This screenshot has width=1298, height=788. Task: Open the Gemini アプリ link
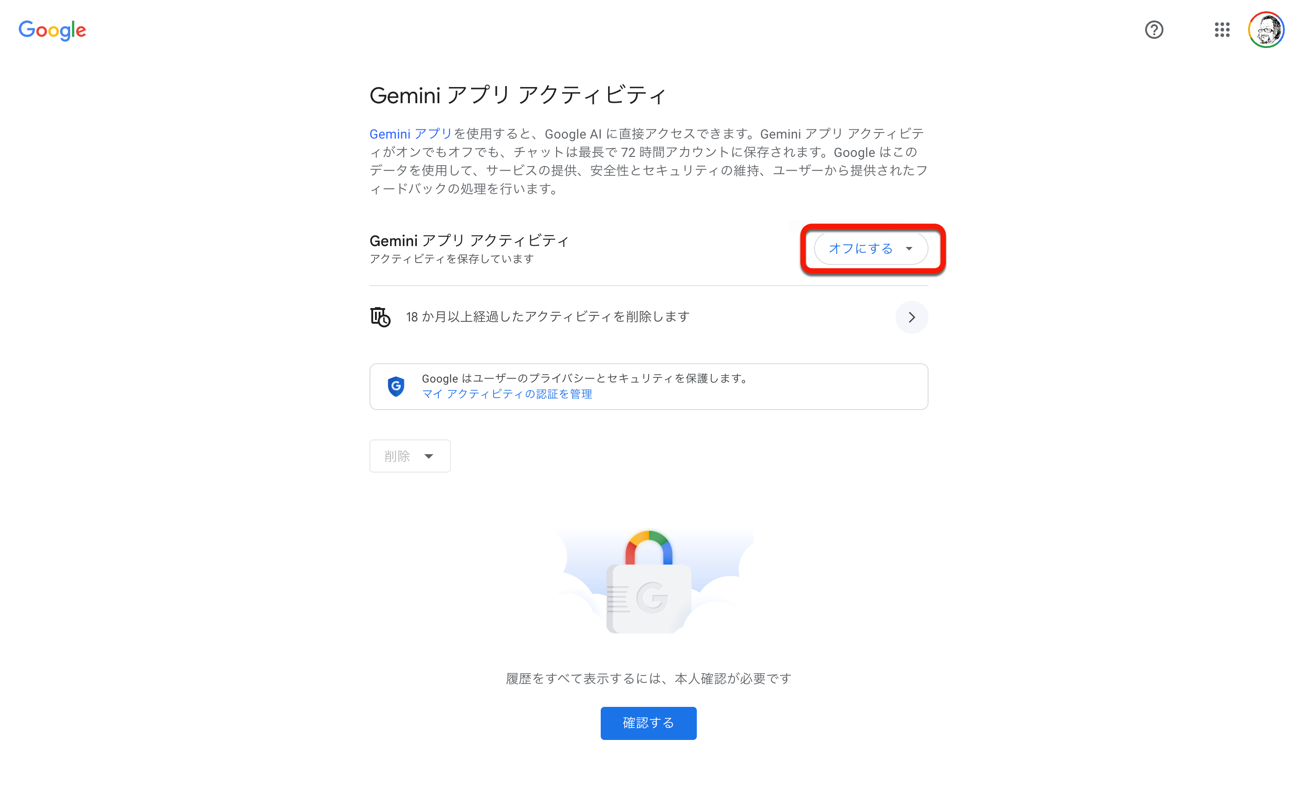coord(410,134)
